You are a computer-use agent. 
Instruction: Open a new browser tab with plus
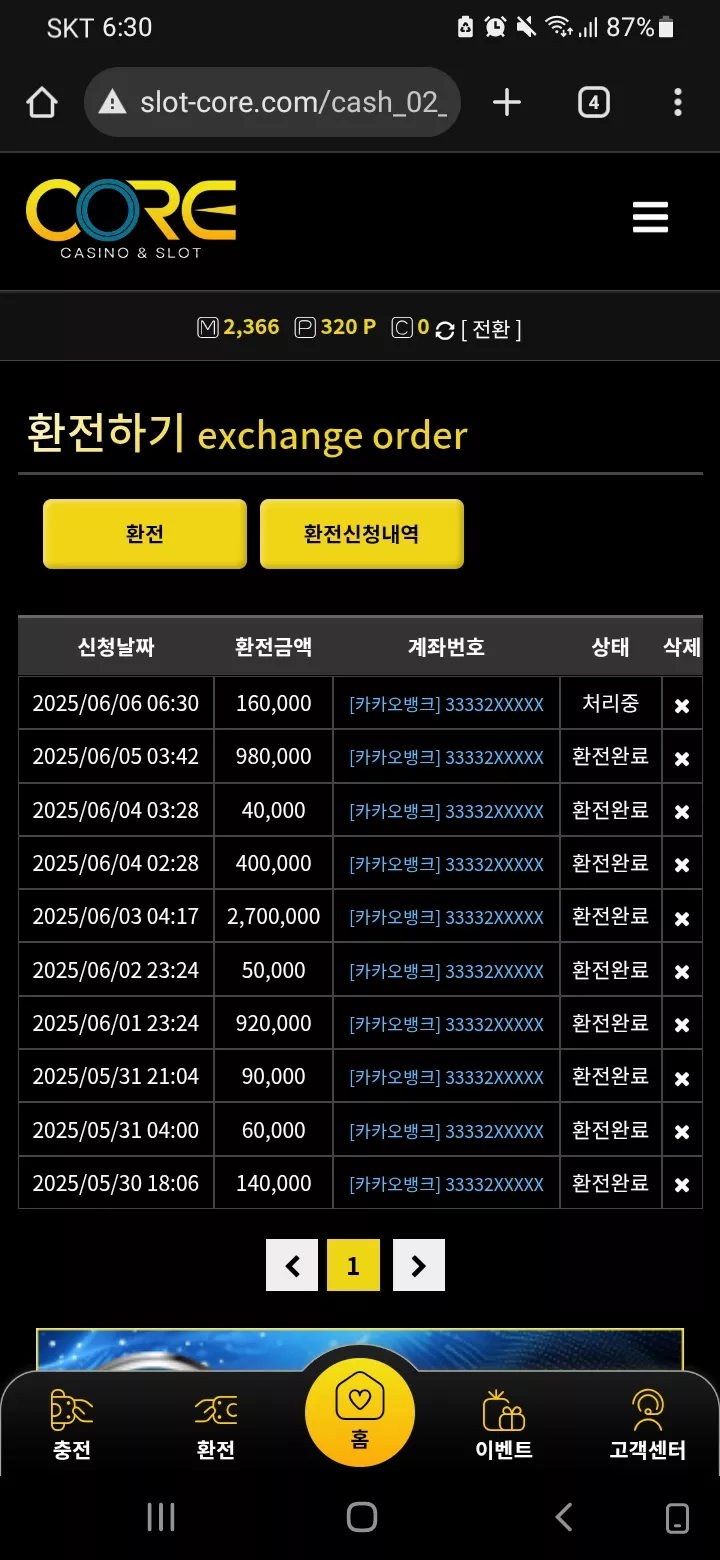(507, 102)
